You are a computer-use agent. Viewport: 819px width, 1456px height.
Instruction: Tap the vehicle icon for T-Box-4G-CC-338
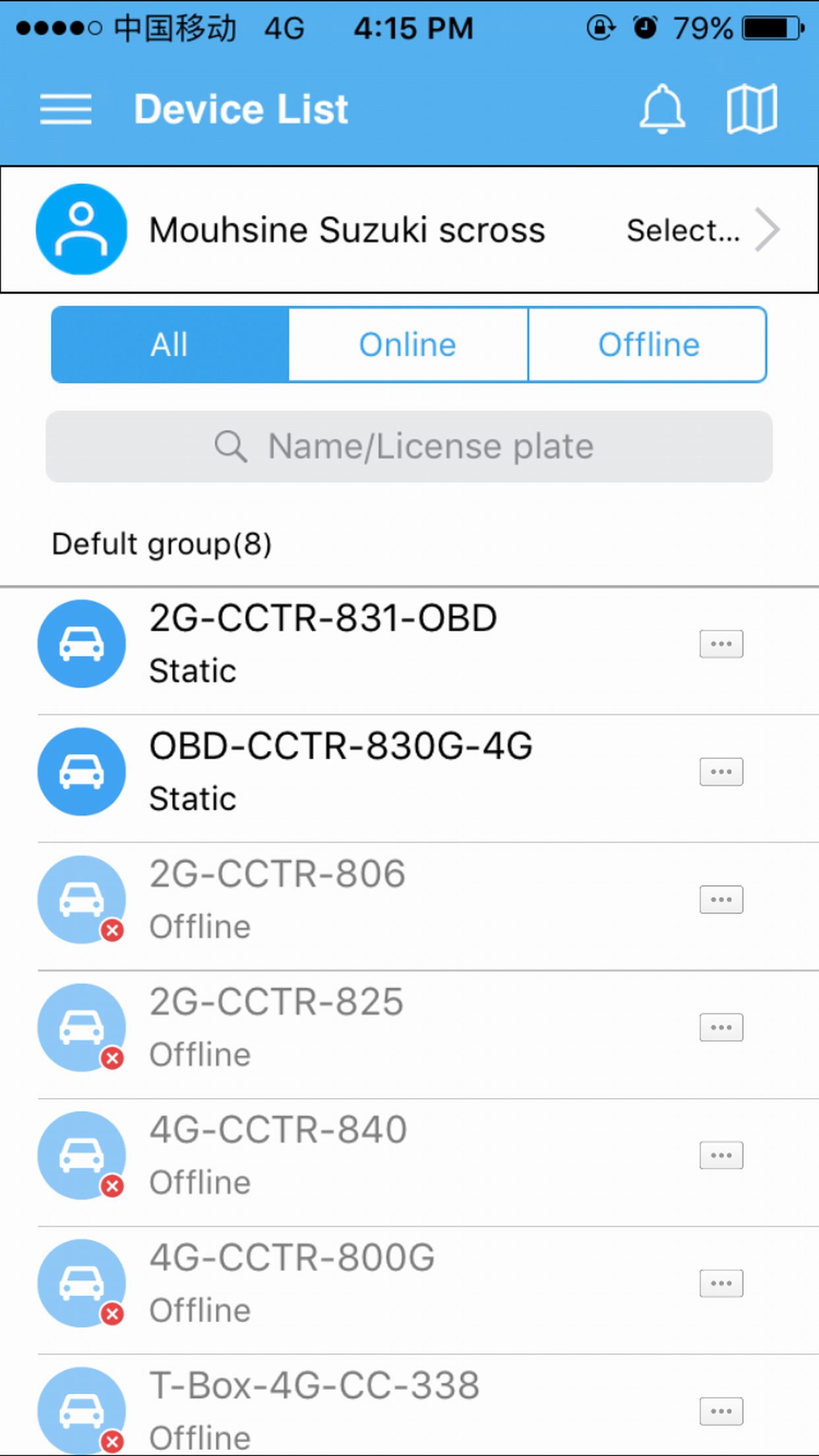(81, 1411)
